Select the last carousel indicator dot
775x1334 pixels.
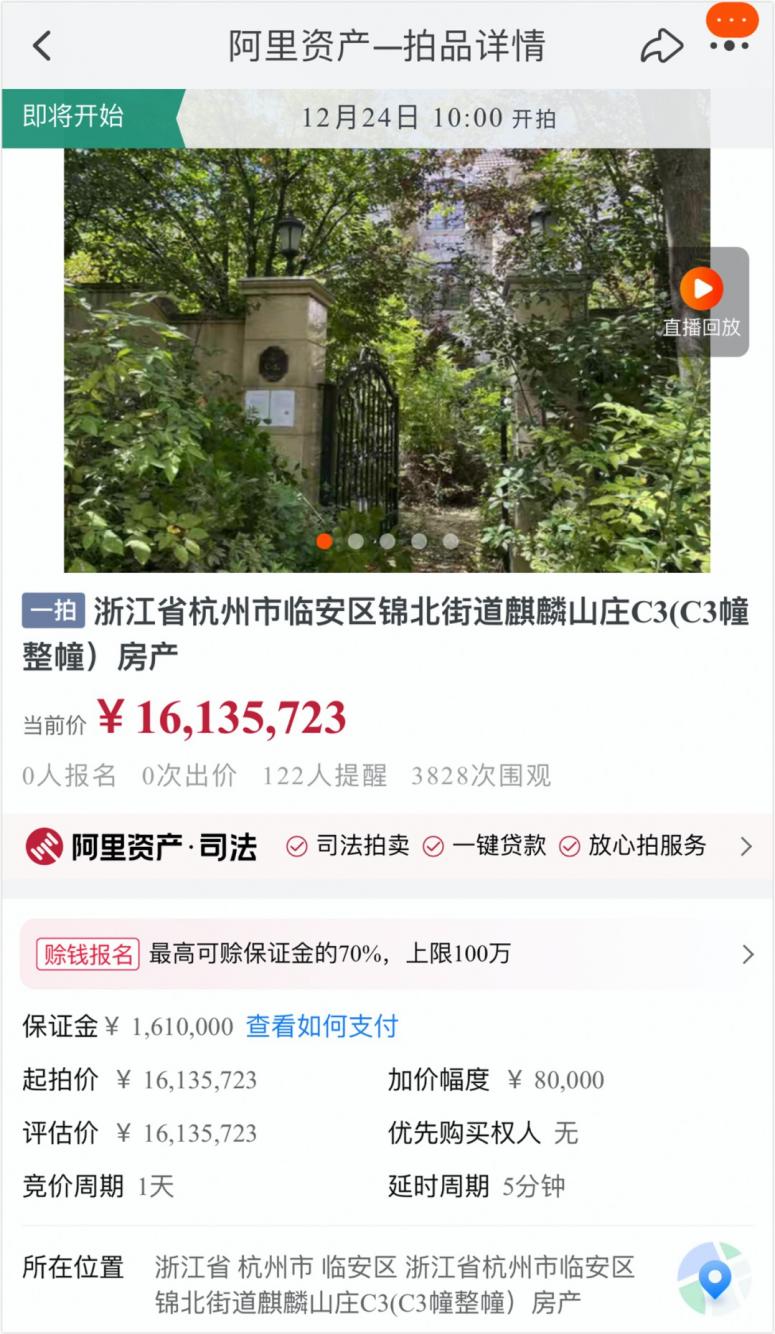(x=451, y=540)
